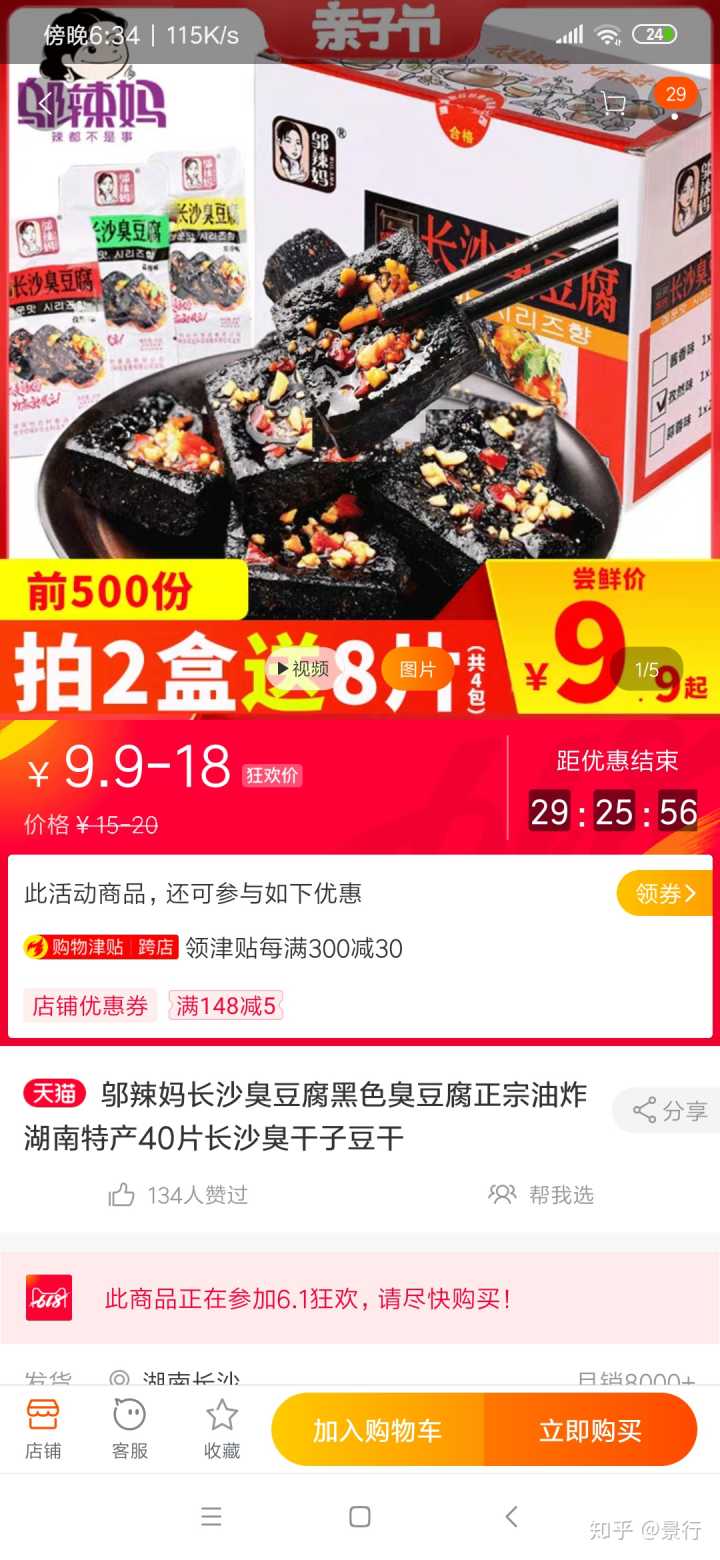Select the 满148减5 store coupon
This screenshot has height=1560, width=720.
point(226,1006)
